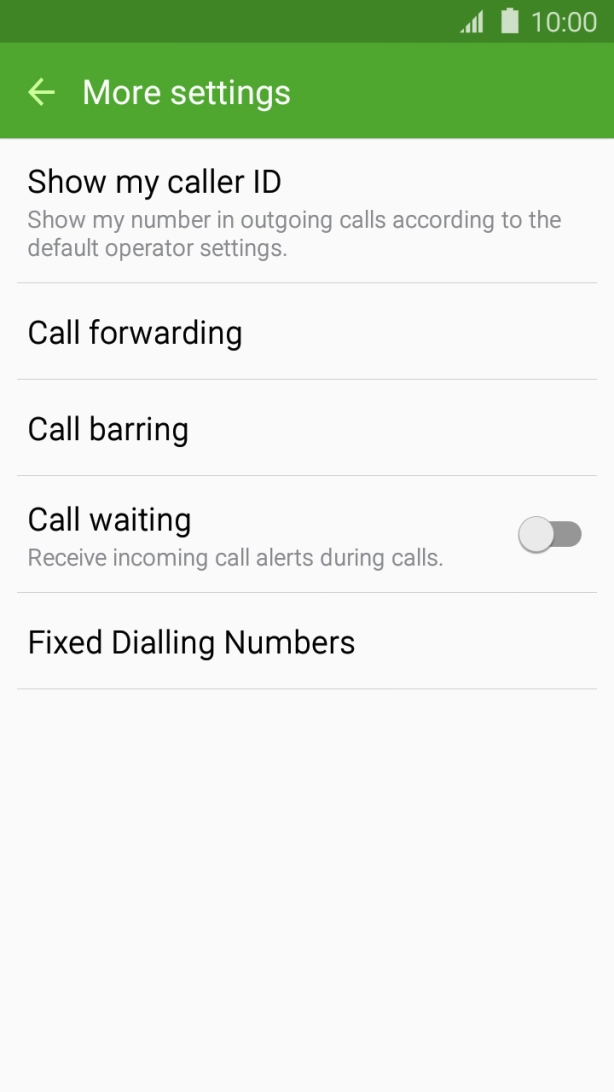This screenshot has height=1092, width=614.
Task: Open Call forwarding settings
Action: pyautogui.click(x=307, y=332)
